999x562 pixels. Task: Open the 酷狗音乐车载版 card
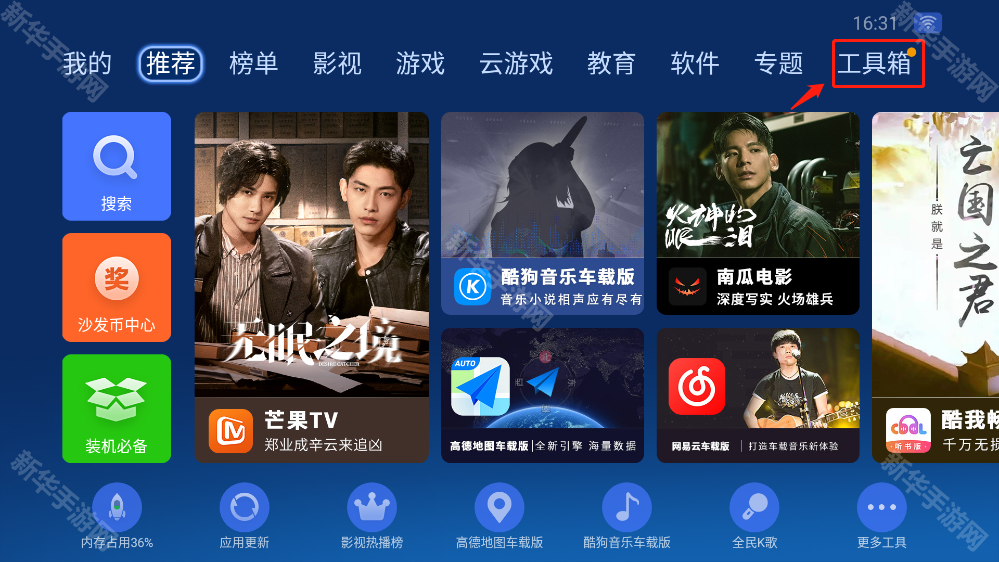pos(542,213)
